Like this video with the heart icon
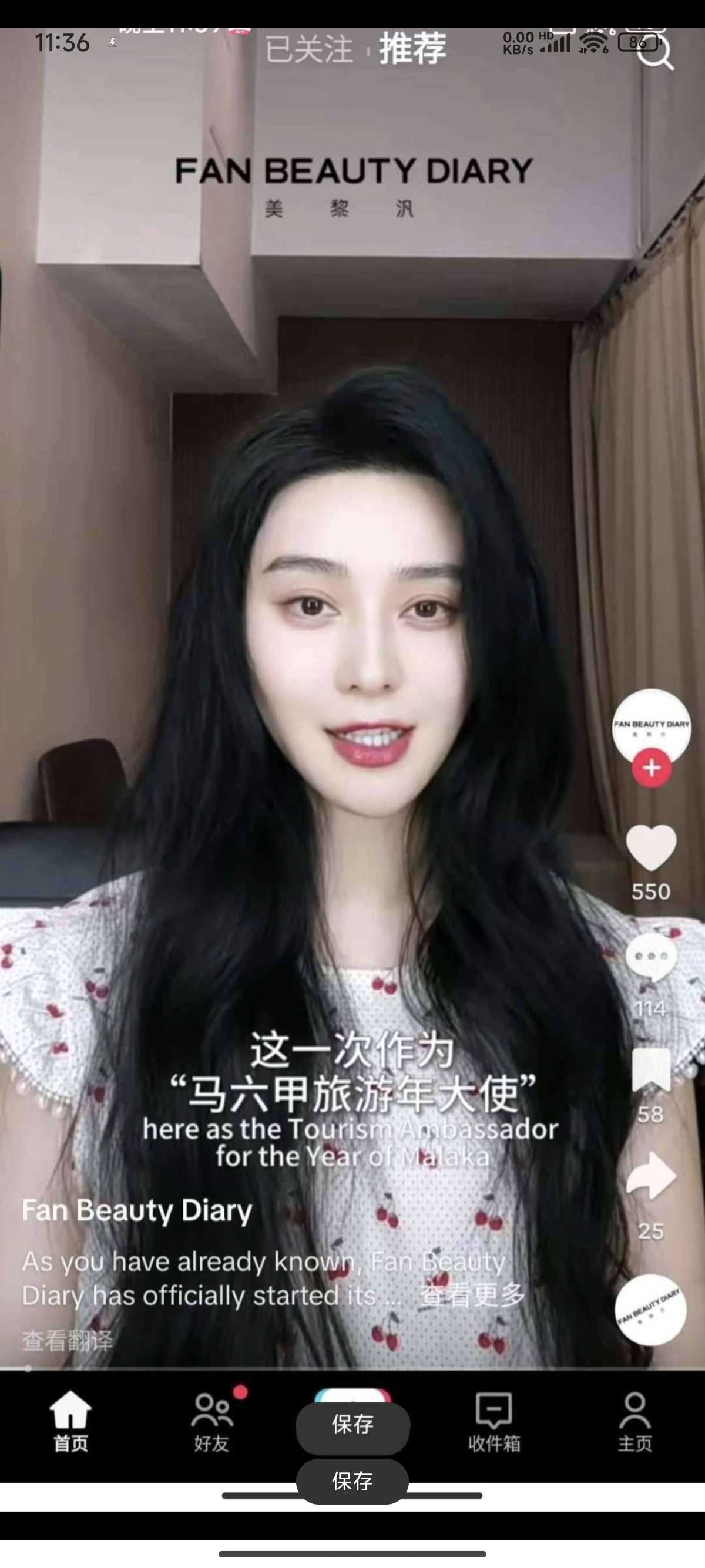Image resolution: width=705 pixels, height=1568 pixels. point(651,848)
